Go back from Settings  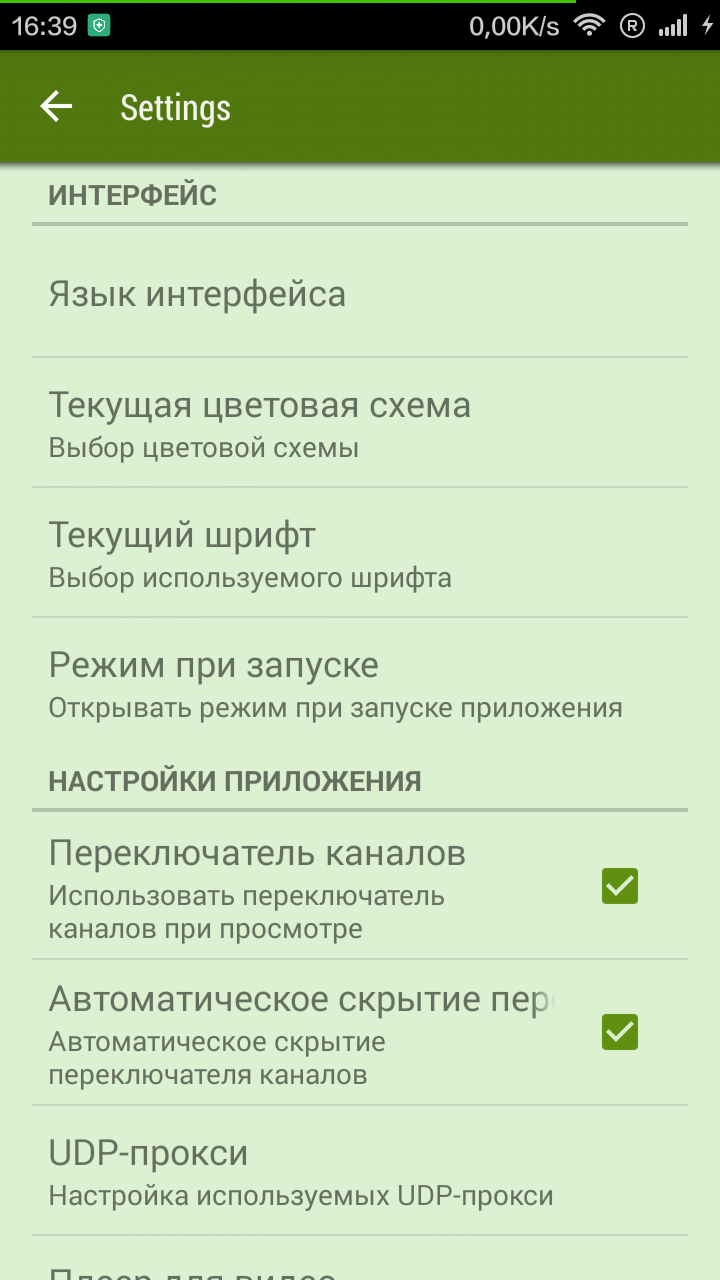click(x=56, y=107)
